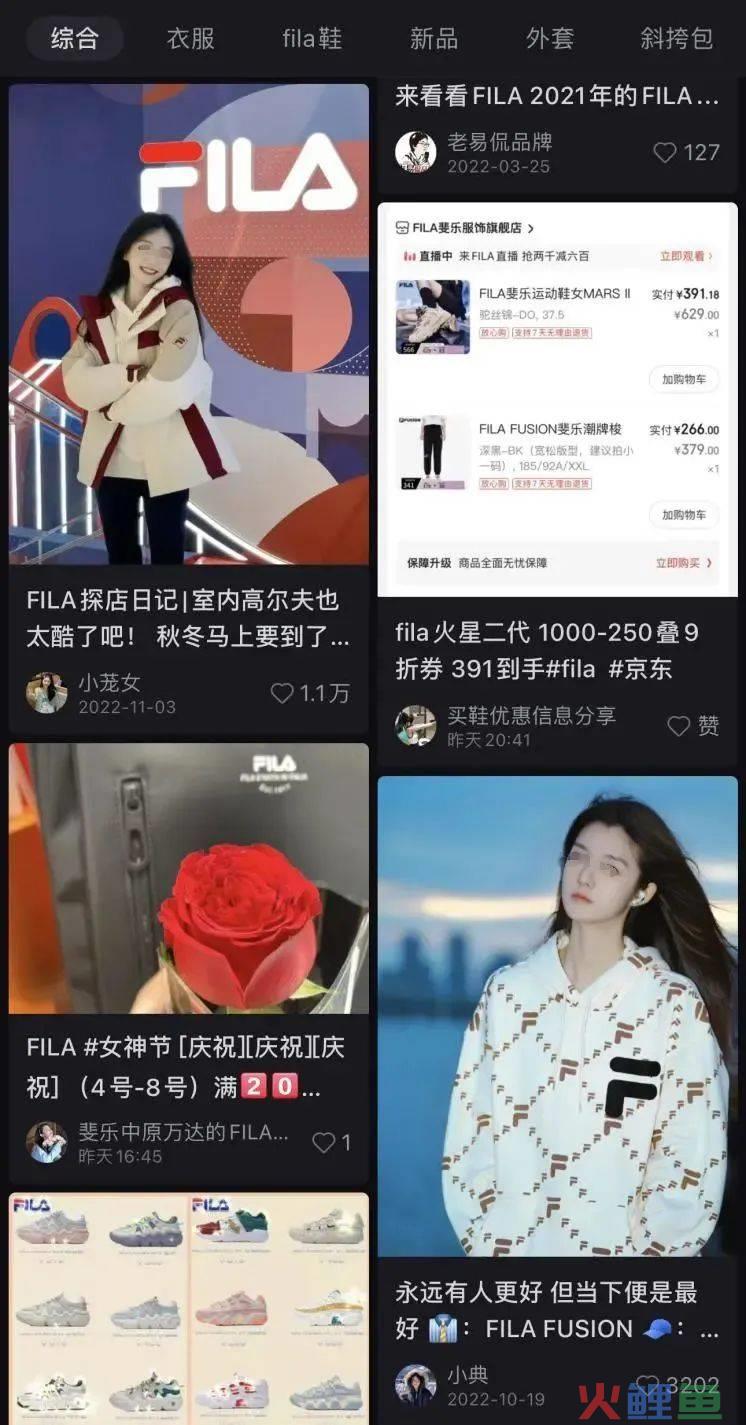The image size is (746, 1425).
Task: Open the 斜挎包 tab
Action: tap(676, 38)
